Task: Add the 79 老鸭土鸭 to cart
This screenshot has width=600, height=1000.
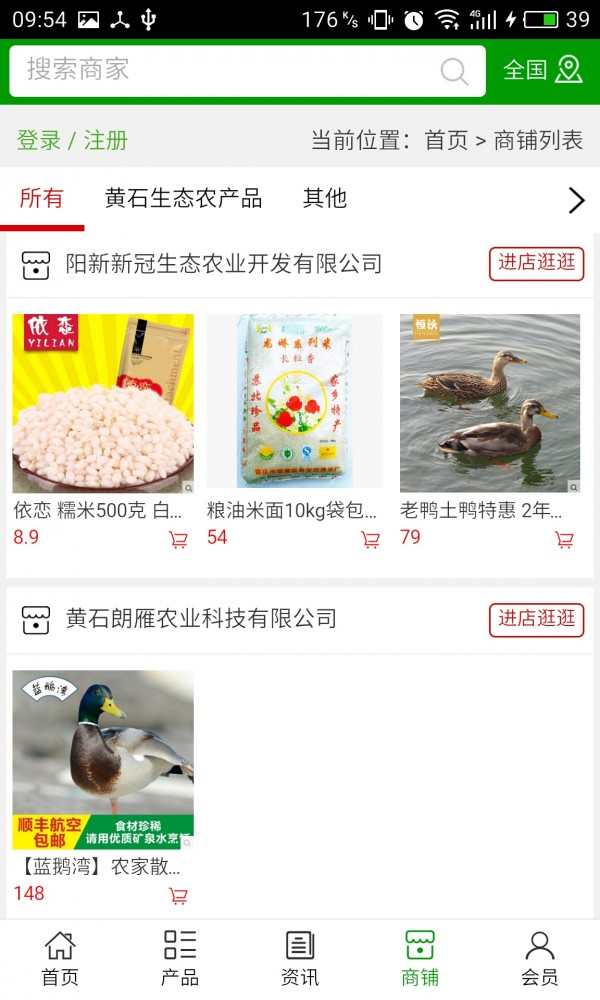Action: click(x=564, y=540)
